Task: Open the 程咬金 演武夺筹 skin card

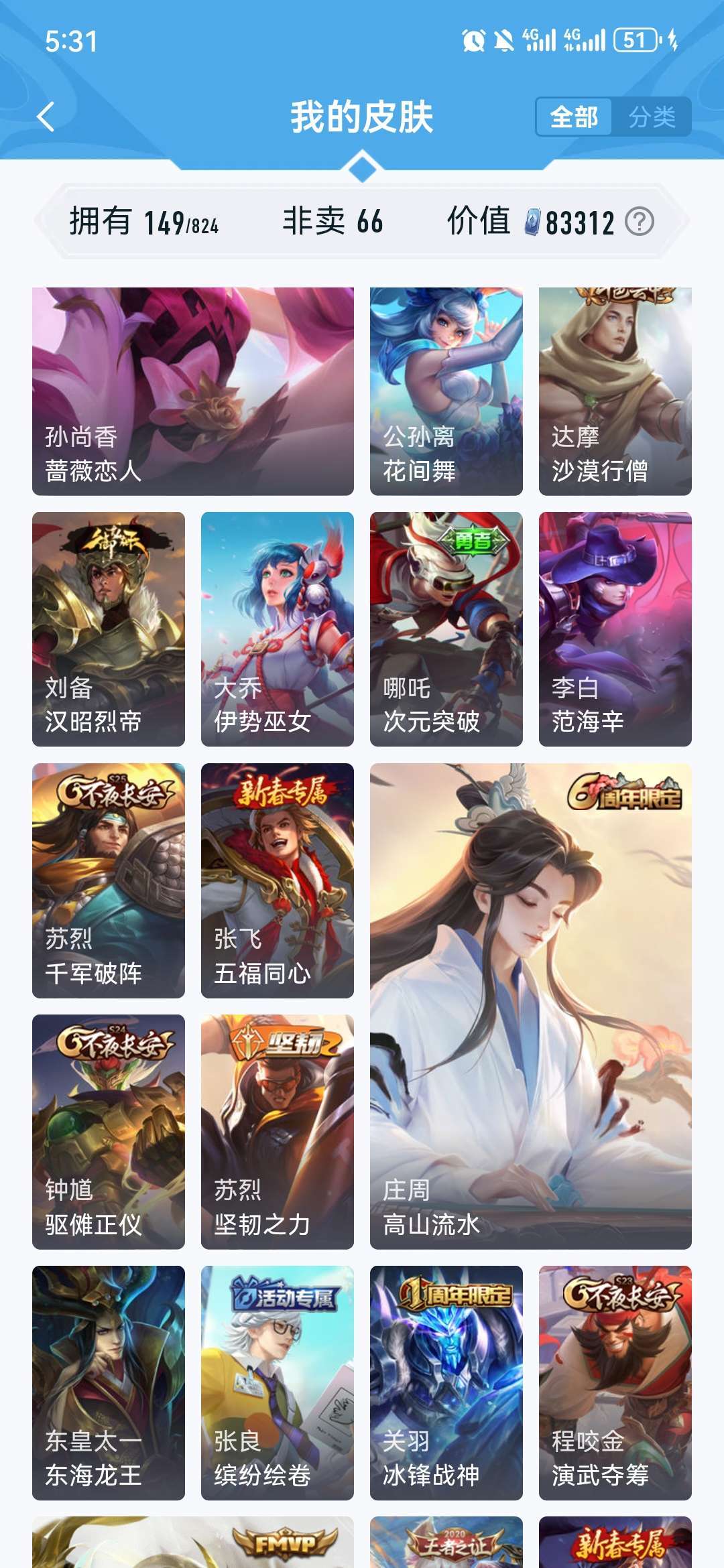Action: click(615, 1383)
